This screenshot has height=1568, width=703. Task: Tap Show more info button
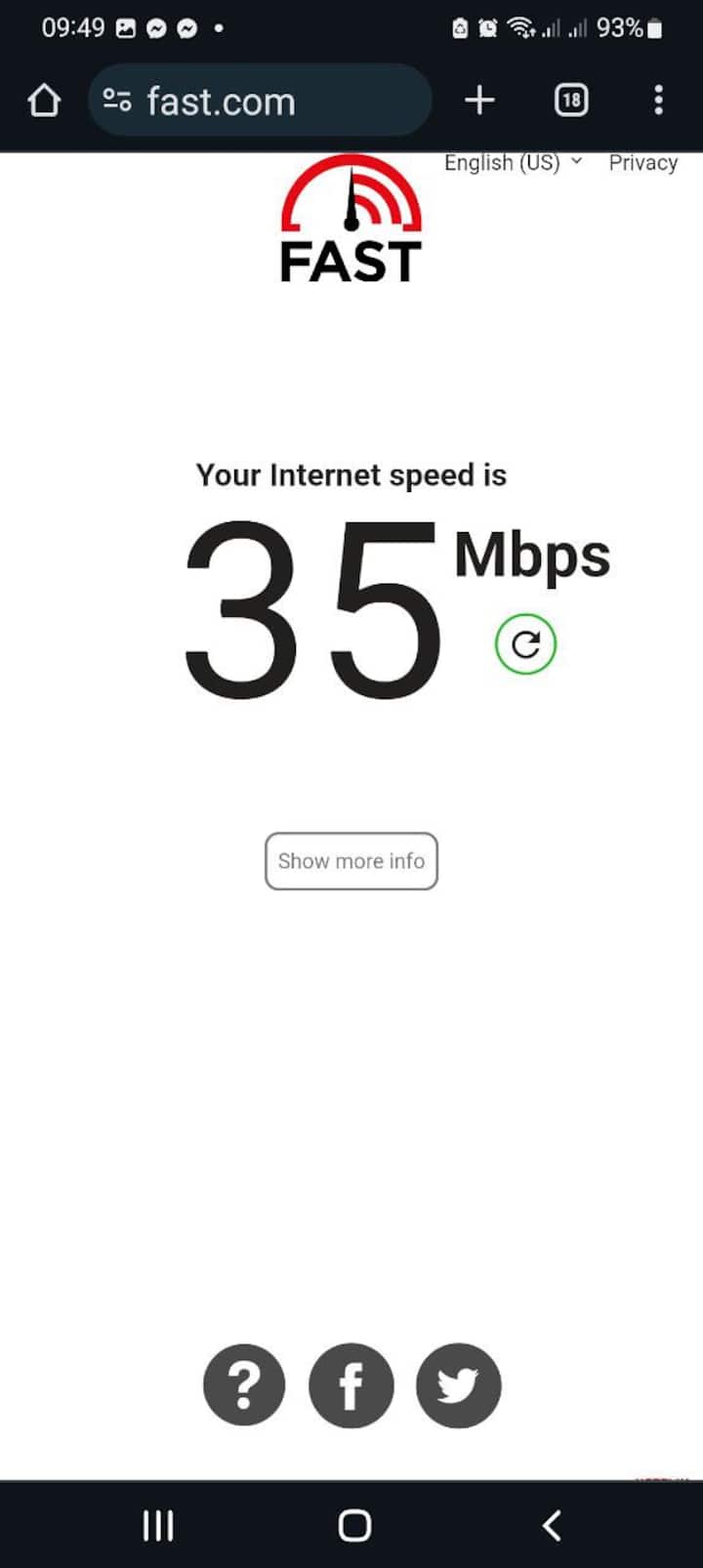[351, 861]
